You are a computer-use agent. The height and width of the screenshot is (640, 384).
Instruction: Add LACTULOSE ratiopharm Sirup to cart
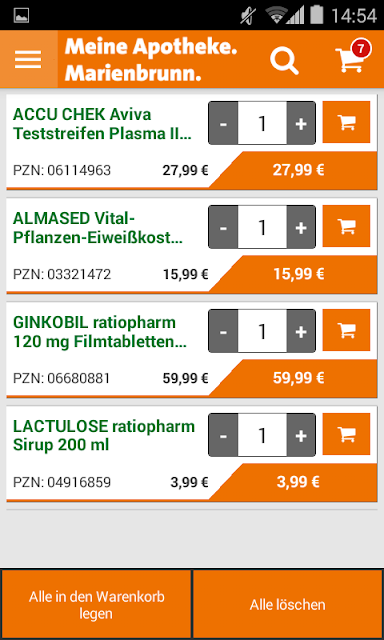346,434
